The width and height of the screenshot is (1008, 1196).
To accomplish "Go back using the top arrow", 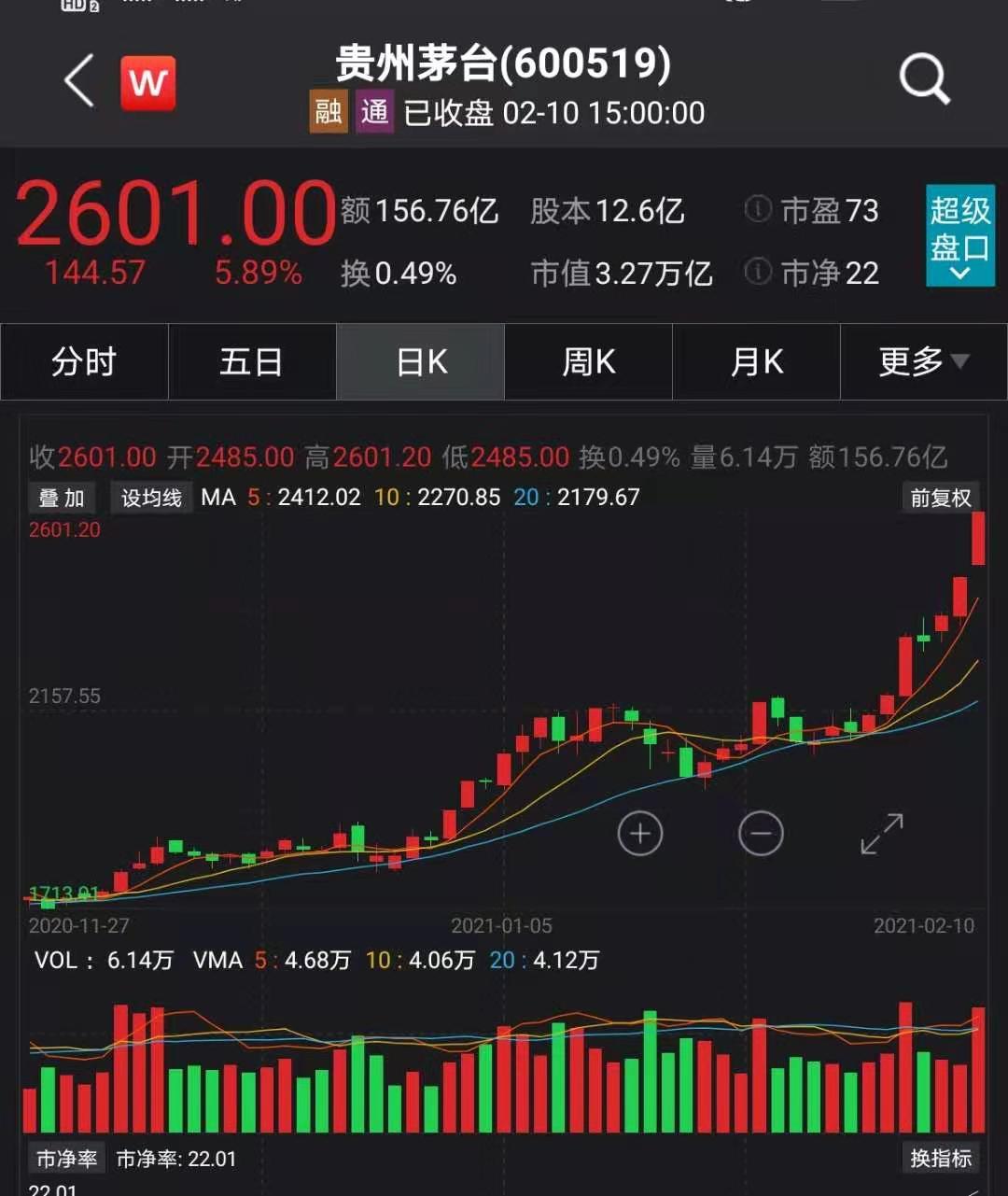I will tap(80, 80).
